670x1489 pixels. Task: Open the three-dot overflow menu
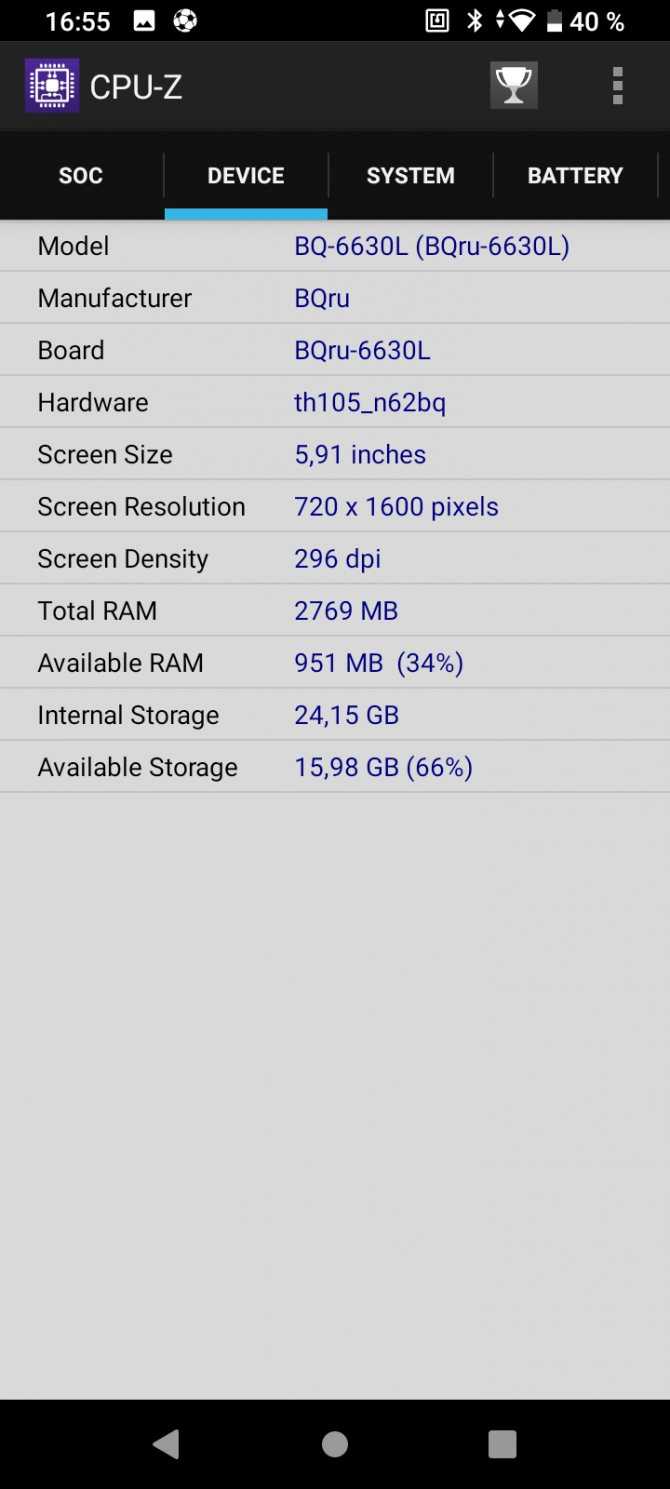617,86
